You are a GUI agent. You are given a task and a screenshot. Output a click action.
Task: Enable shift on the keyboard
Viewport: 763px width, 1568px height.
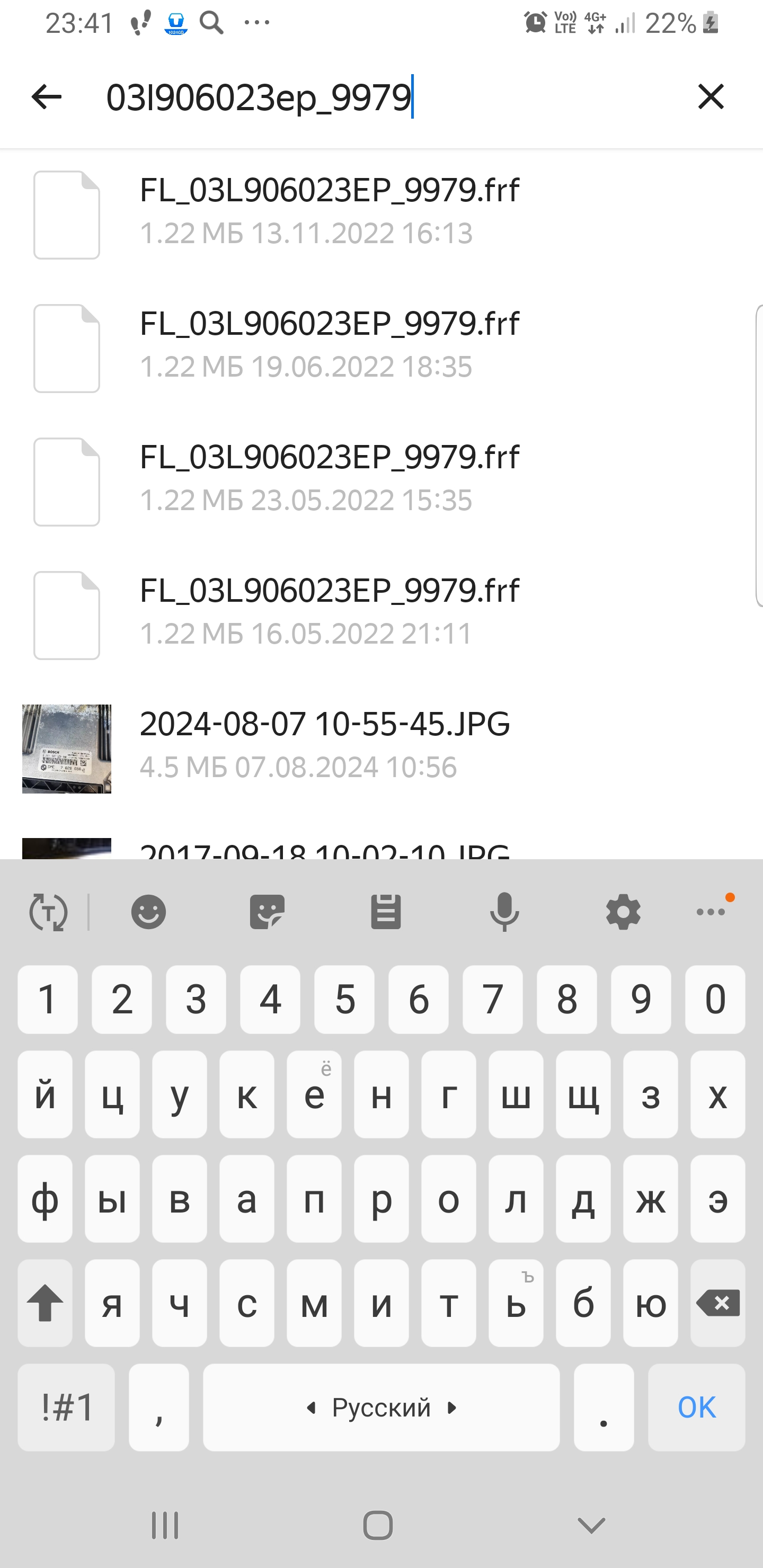tap(45, 1303)
